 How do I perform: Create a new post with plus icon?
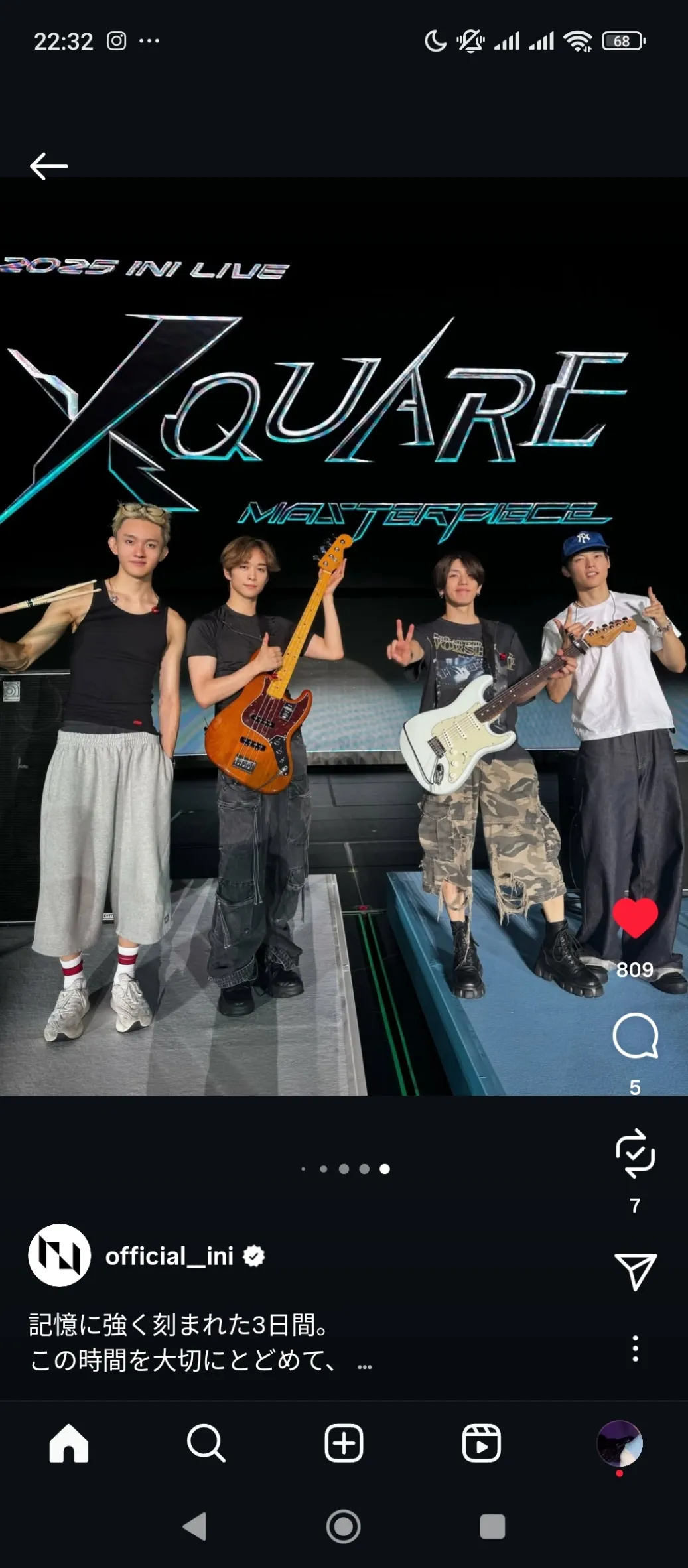pos(344,1443)
